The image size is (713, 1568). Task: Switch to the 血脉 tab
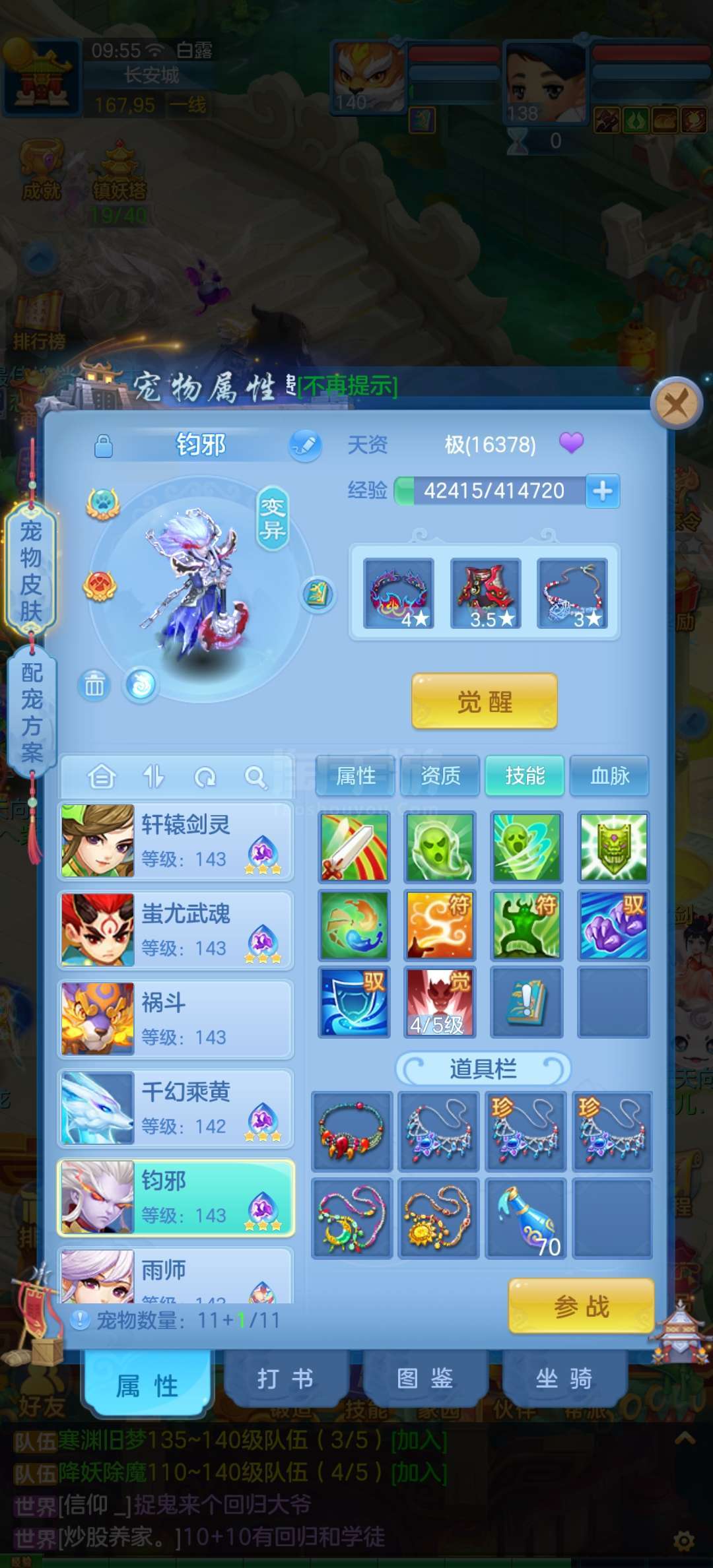pos(610,775)
